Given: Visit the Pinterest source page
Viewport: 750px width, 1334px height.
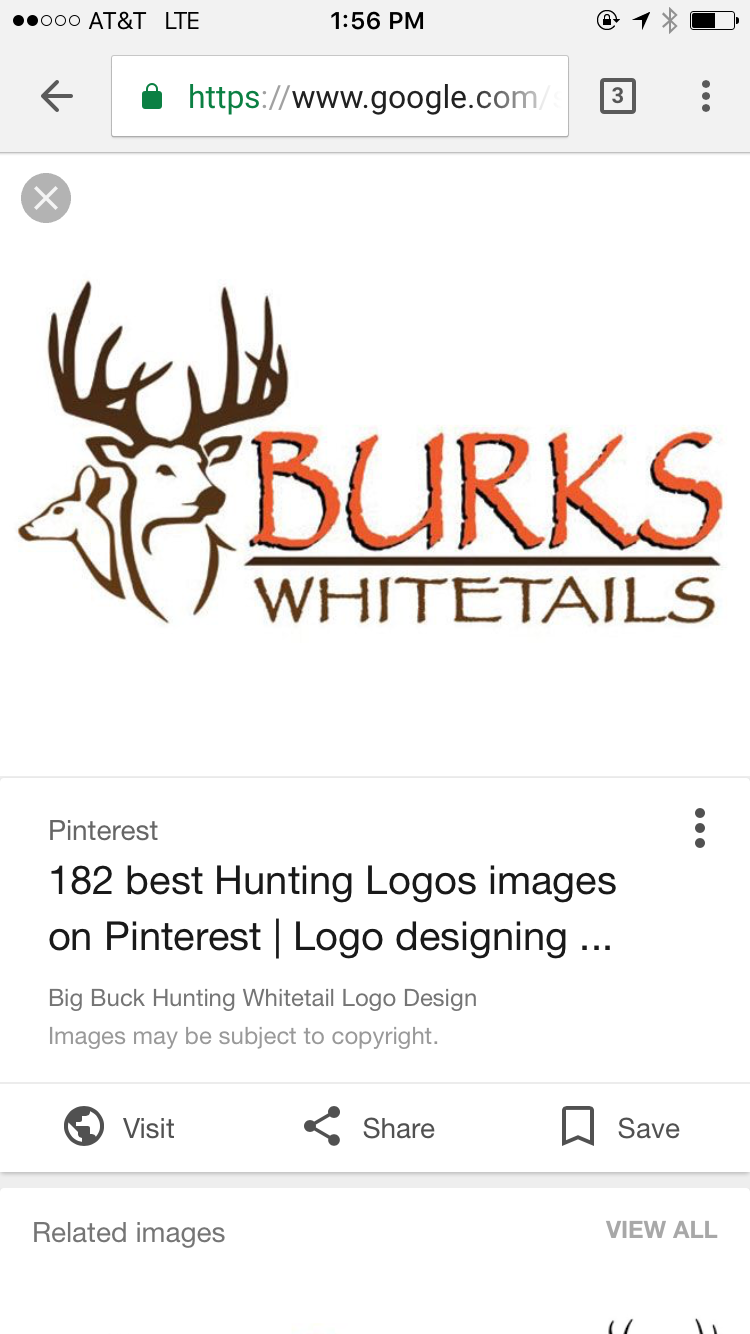Looking at the screenshot, I should (x=120, y=1127).
